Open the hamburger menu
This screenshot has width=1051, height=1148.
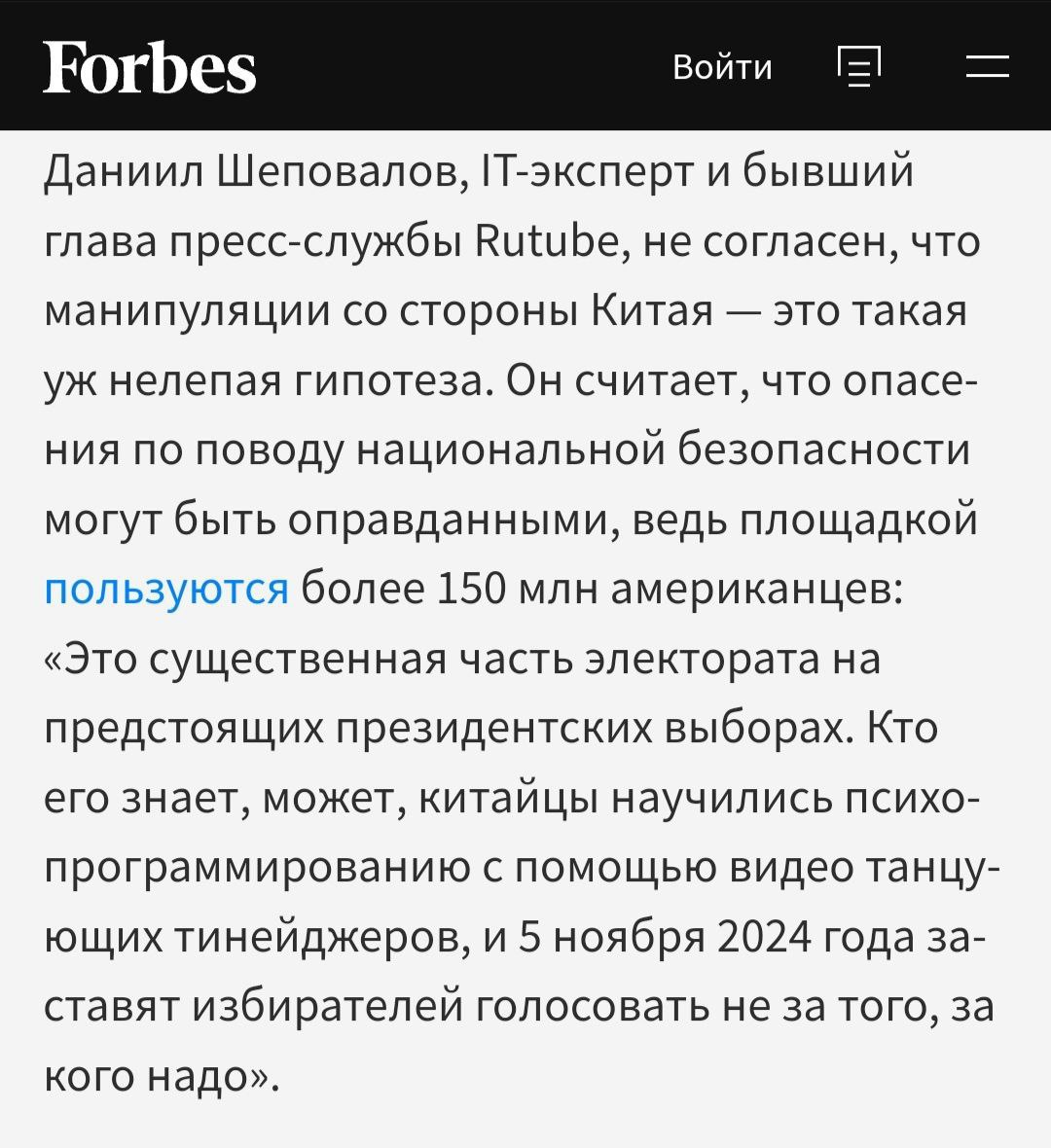[x=987, y=67]
